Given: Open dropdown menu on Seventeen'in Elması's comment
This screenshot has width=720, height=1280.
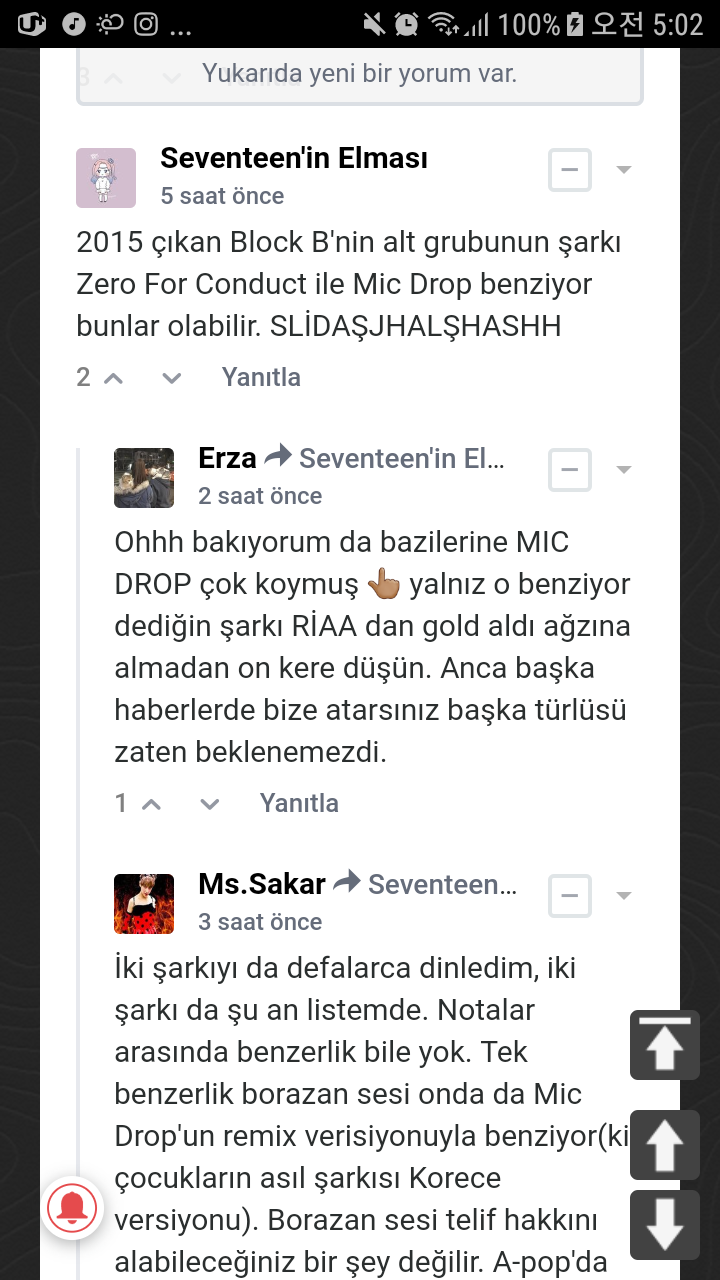Looking at the screenshot, I should click(624, 170).
